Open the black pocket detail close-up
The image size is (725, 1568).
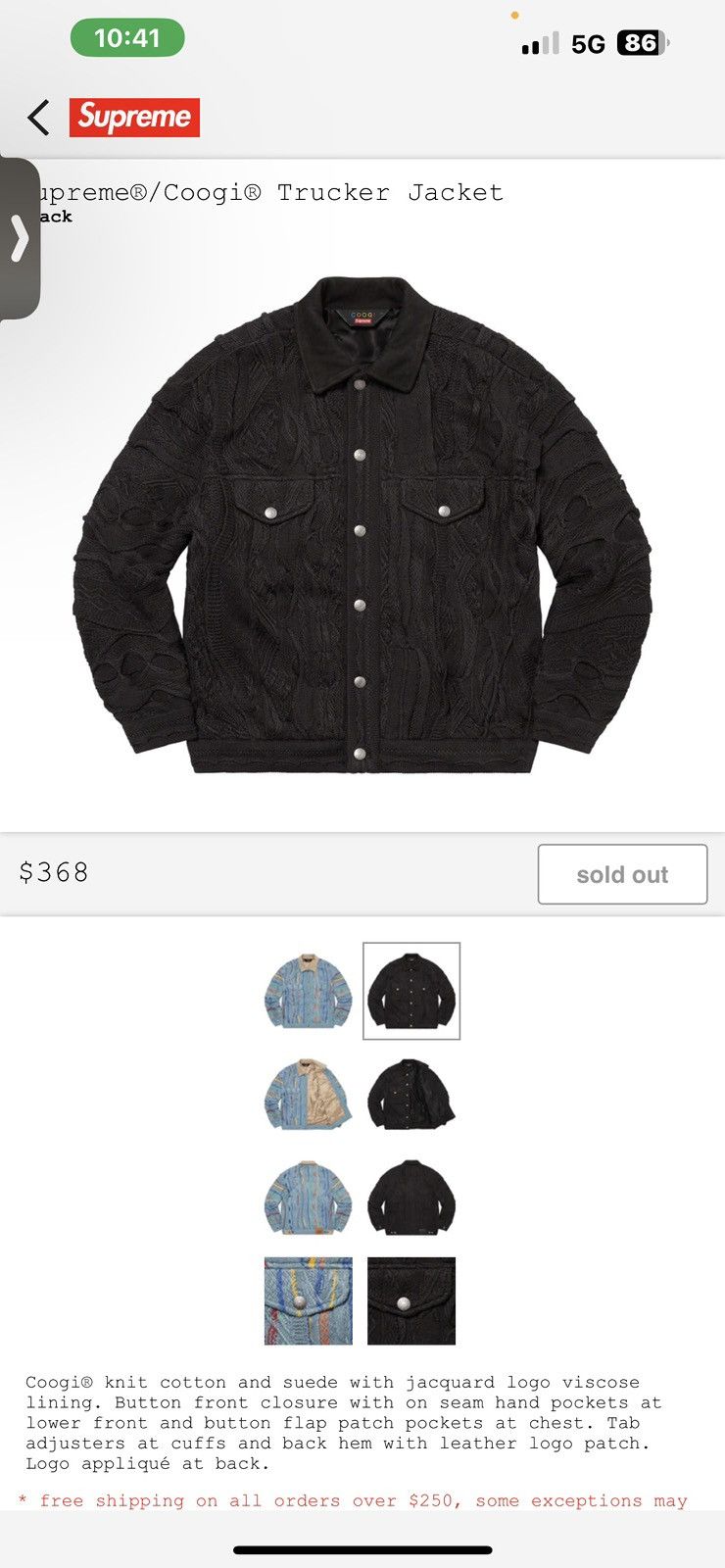tap(411, 1301)
